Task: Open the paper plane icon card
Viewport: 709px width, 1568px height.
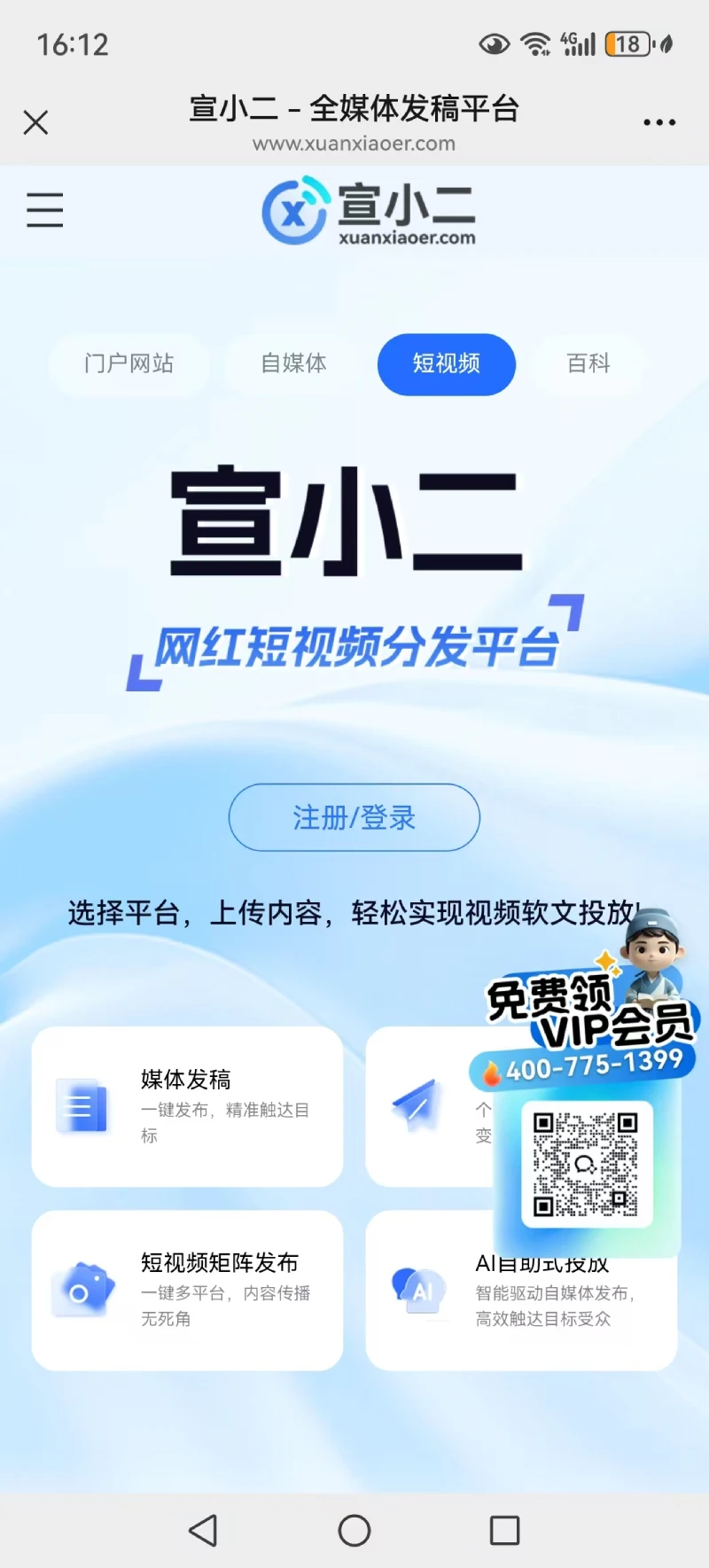Action: (x=429, y=1106)
